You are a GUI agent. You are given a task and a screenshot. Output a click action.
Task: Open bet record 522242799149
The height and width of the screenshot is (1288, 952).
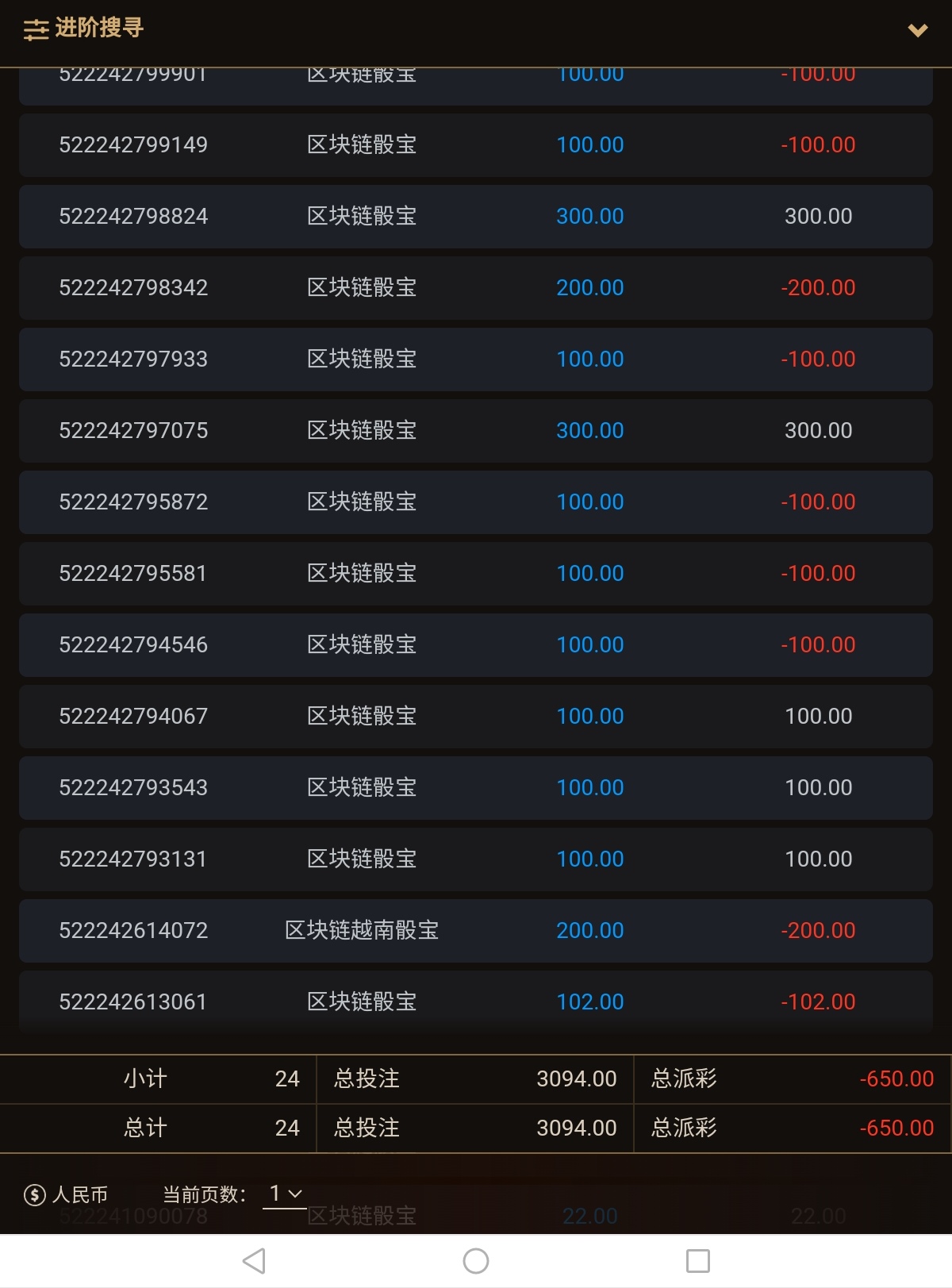tap(476, 145)
